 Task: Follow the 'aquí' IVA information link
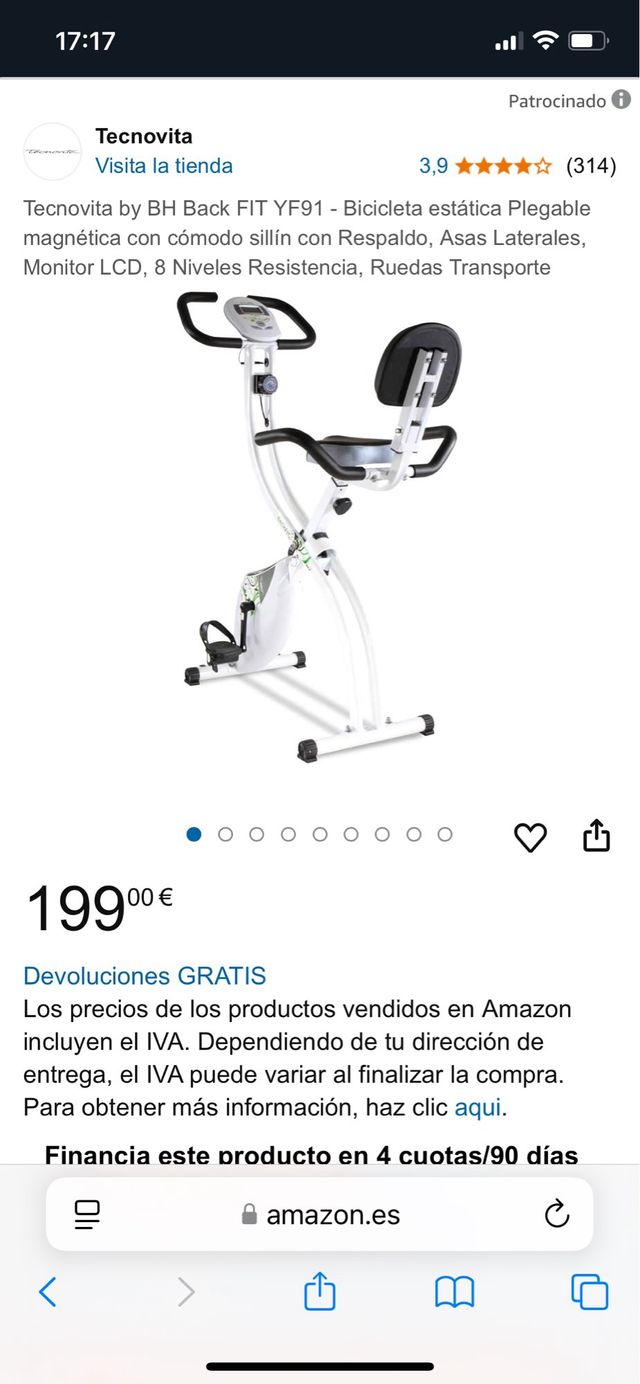[479, 1107]
